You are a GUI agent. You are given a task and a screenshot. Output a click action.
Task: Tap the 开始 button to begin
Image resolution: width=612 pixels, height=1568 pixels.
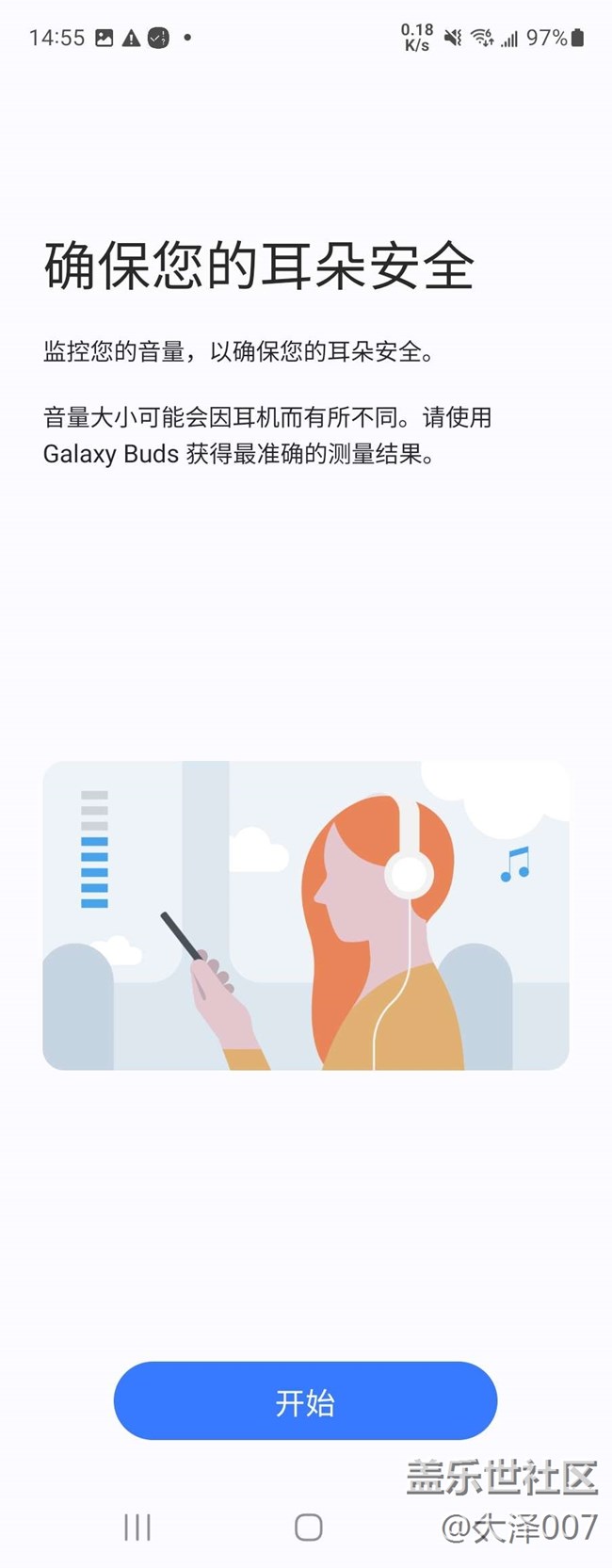(x=305, y=1400)
